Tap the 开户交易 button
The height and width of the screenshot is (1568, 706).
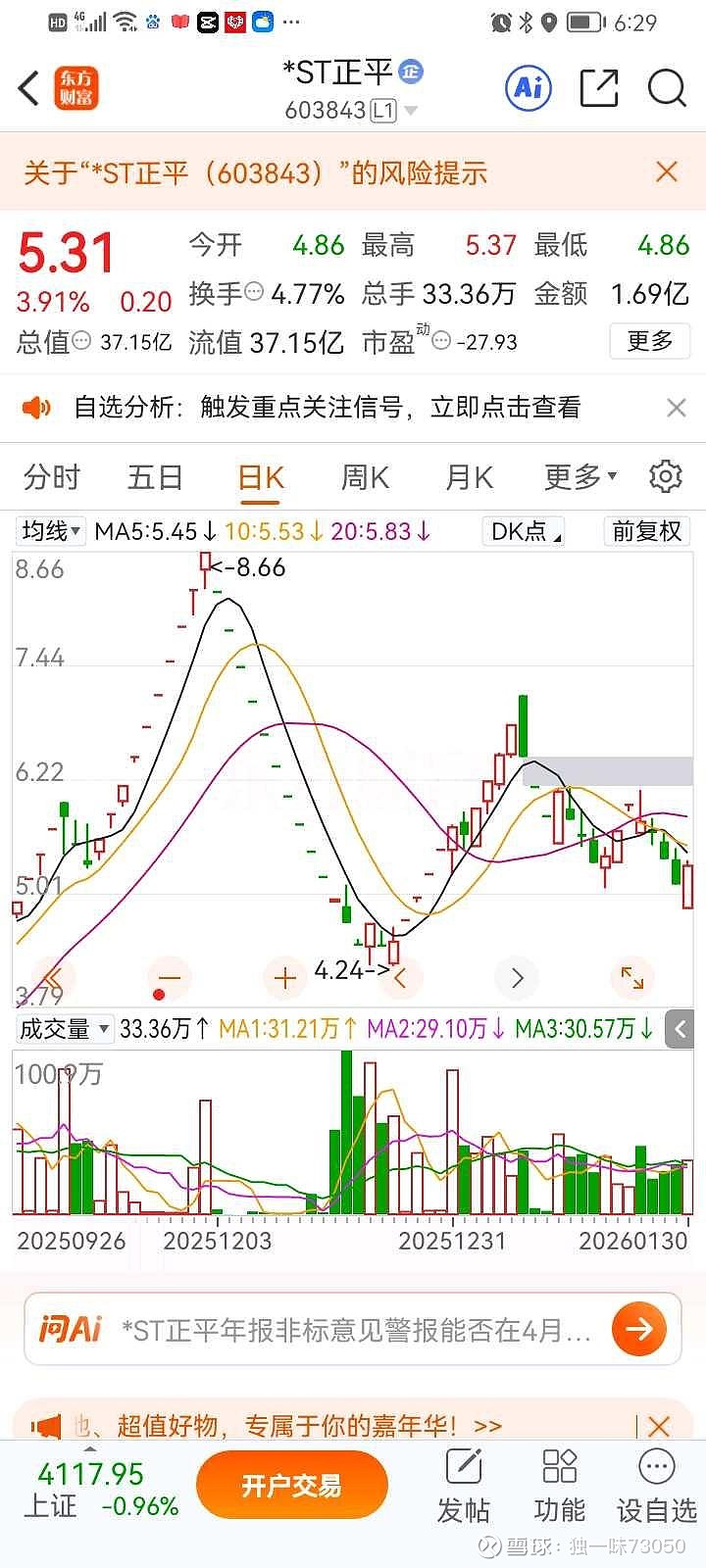click(291, 1487)
